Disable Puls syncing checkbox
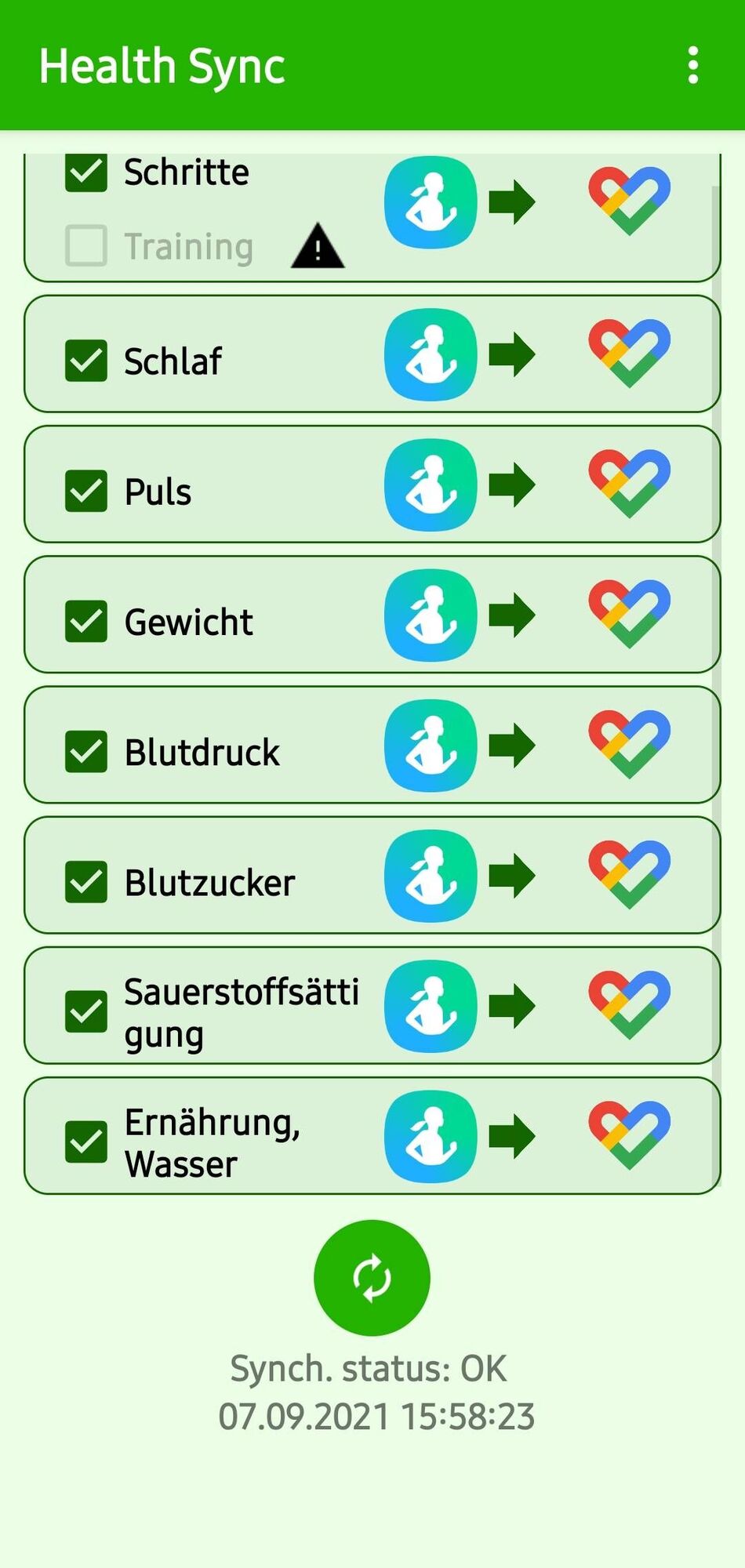Image resolution: width=745 pixels, height=1568 pixels. tap(86, 491)
